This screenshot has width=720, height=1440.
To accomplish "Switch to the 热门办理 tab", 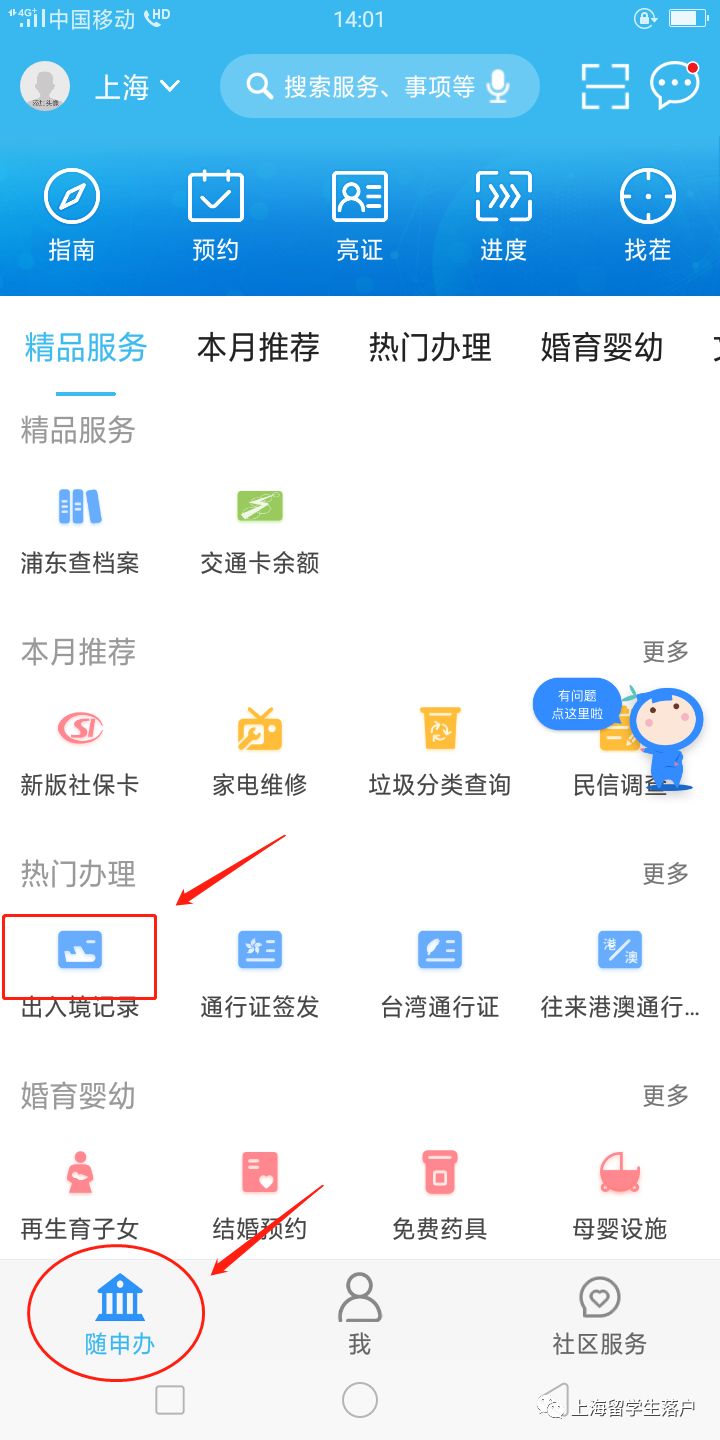I will click(x=430, y=347).
